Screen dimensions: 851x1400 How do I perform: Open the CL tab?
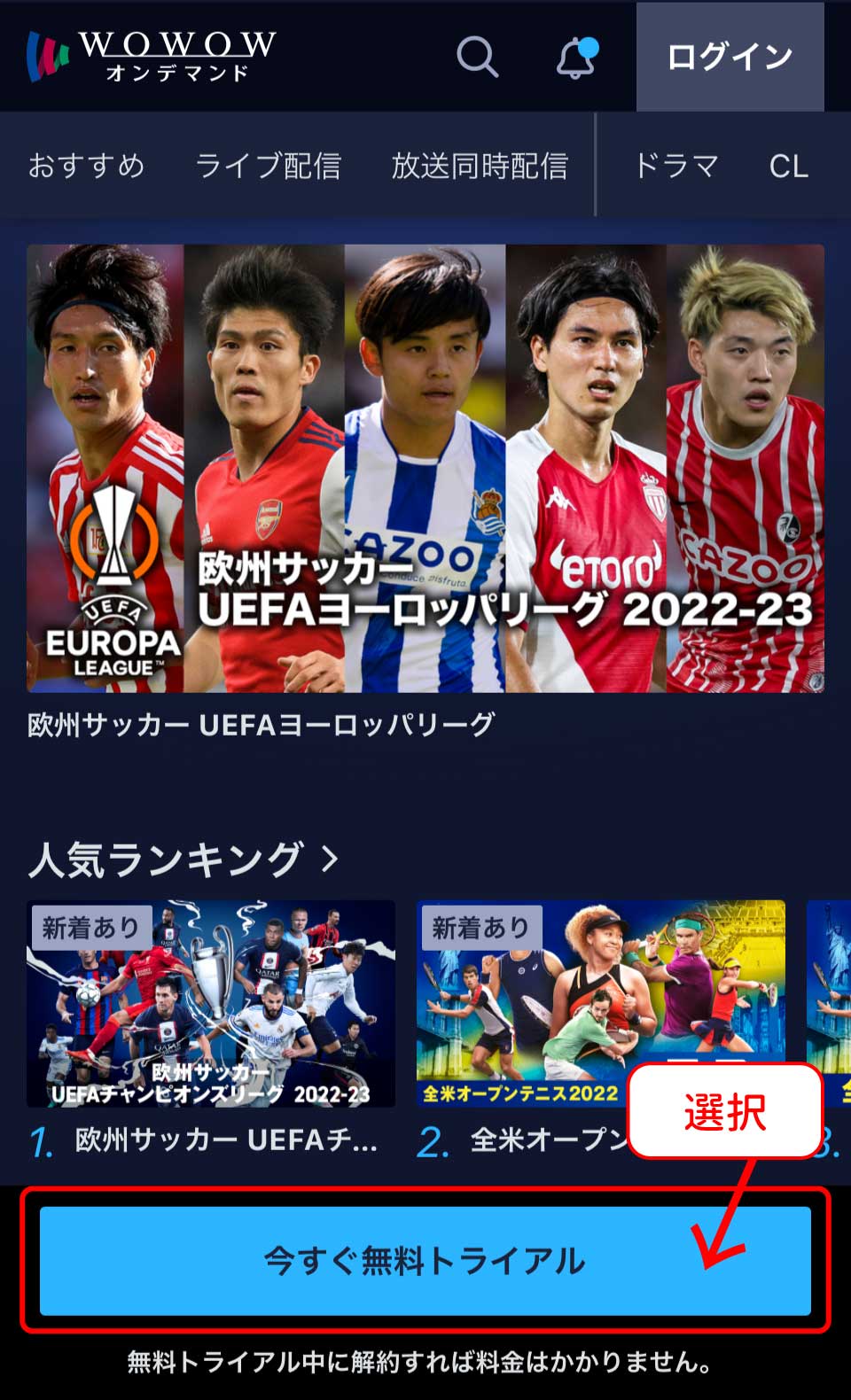click(788, 166)
